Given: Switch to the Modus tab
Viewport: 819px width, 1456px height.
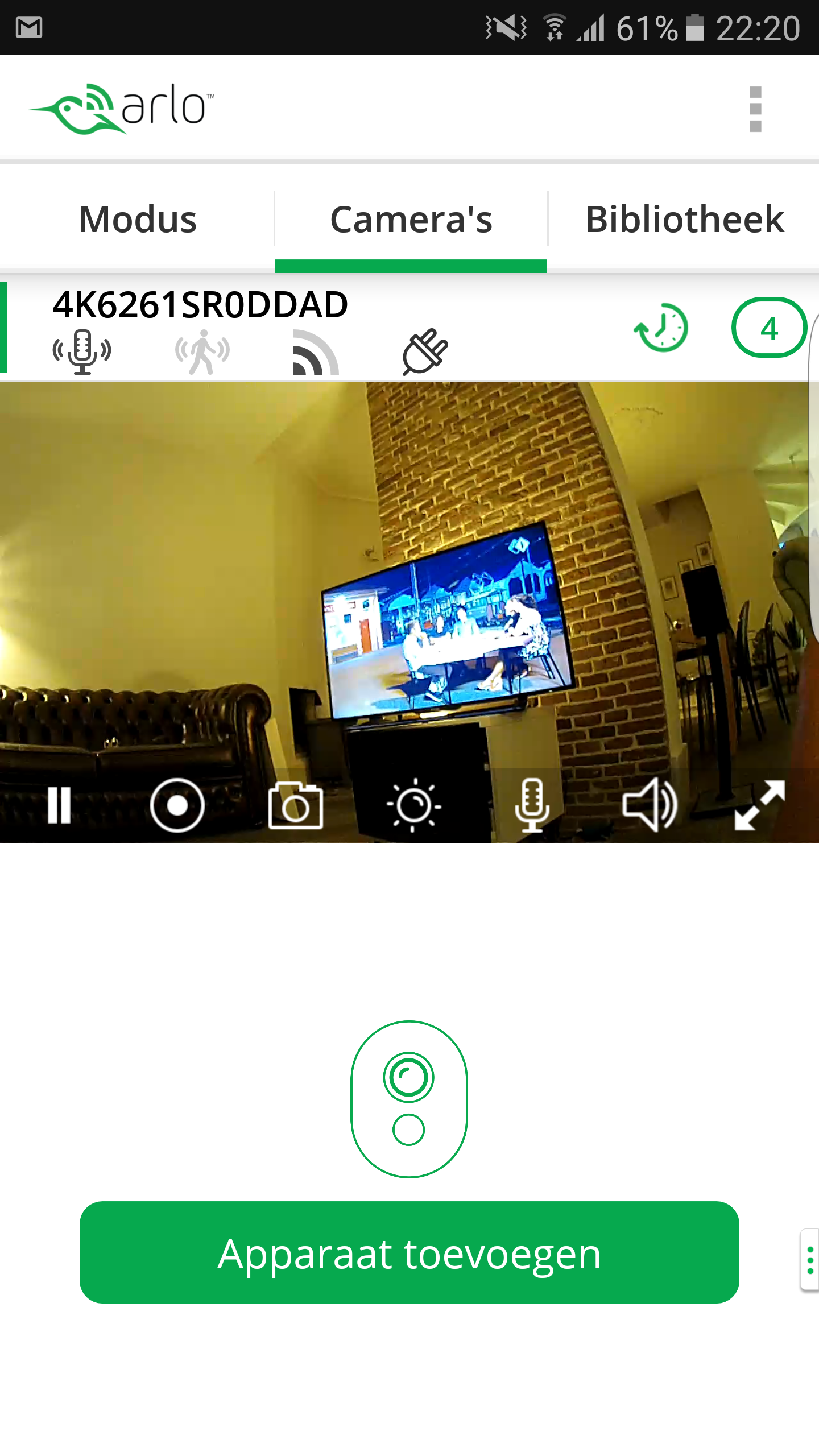Looking at the screenshot, I should click(x=138, y=220).
